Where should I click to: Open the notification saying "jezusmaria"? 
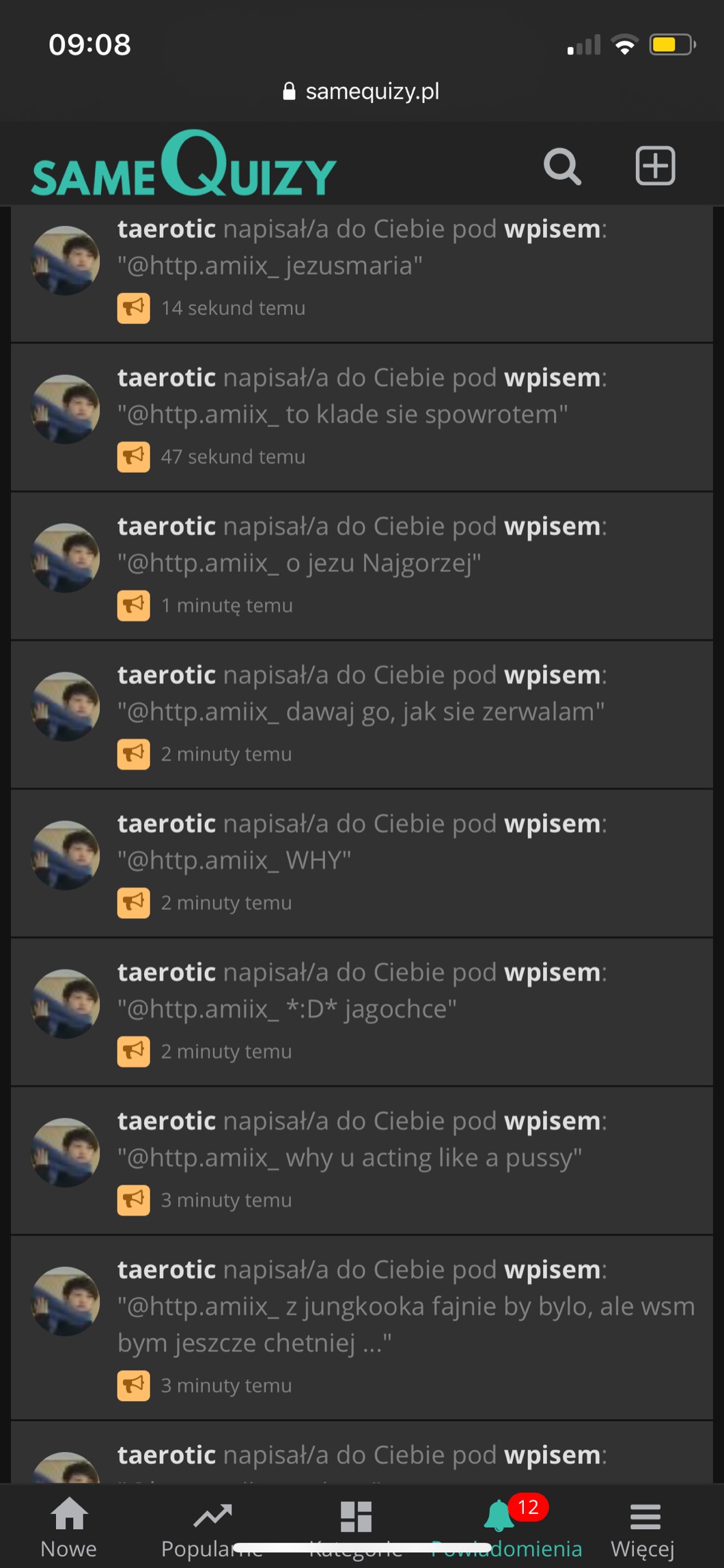[362, 266]
